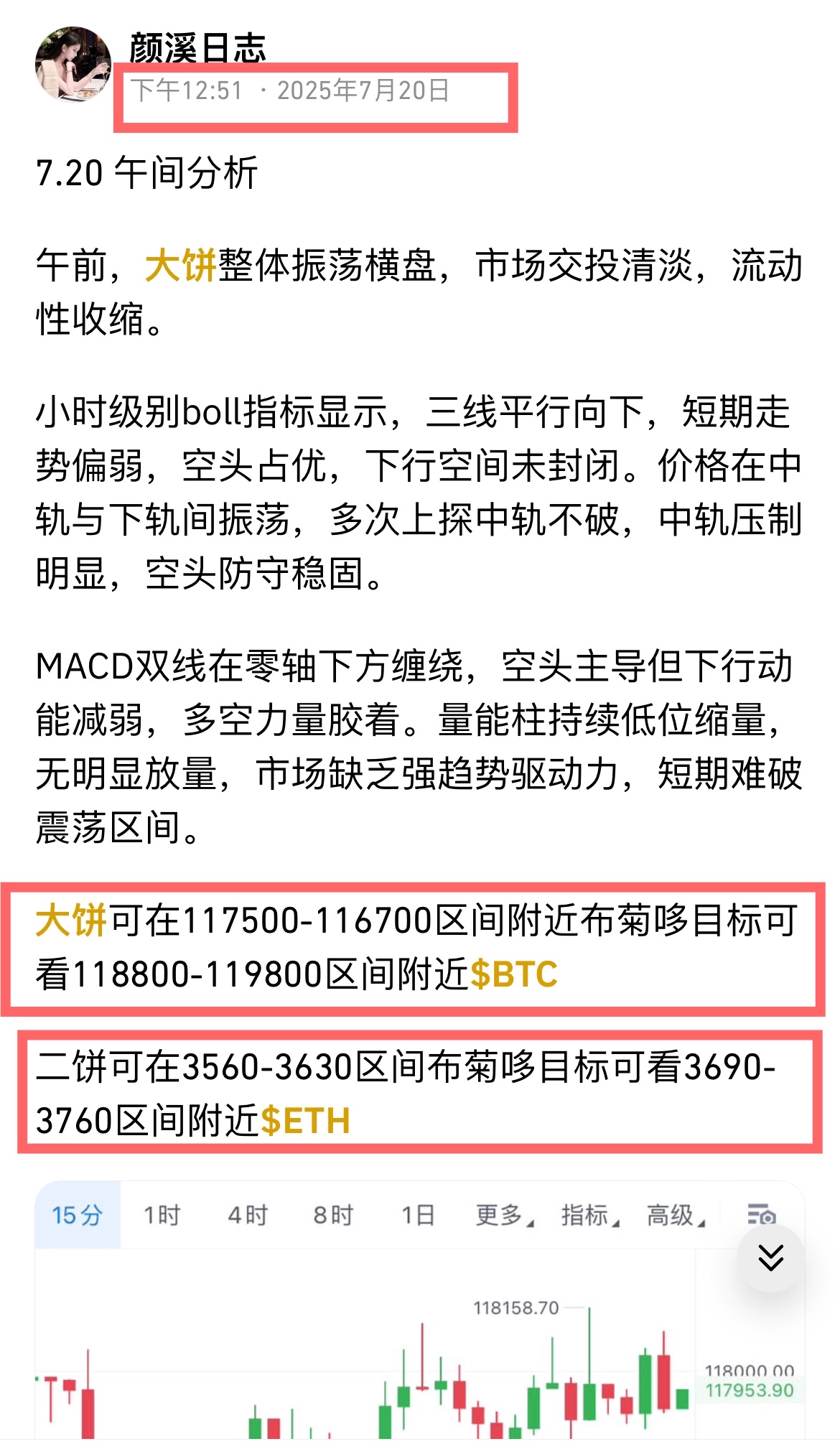Choose the 8时 chart interval
The height and width of the screenshot is (1449, 840).
point(333,1216)
